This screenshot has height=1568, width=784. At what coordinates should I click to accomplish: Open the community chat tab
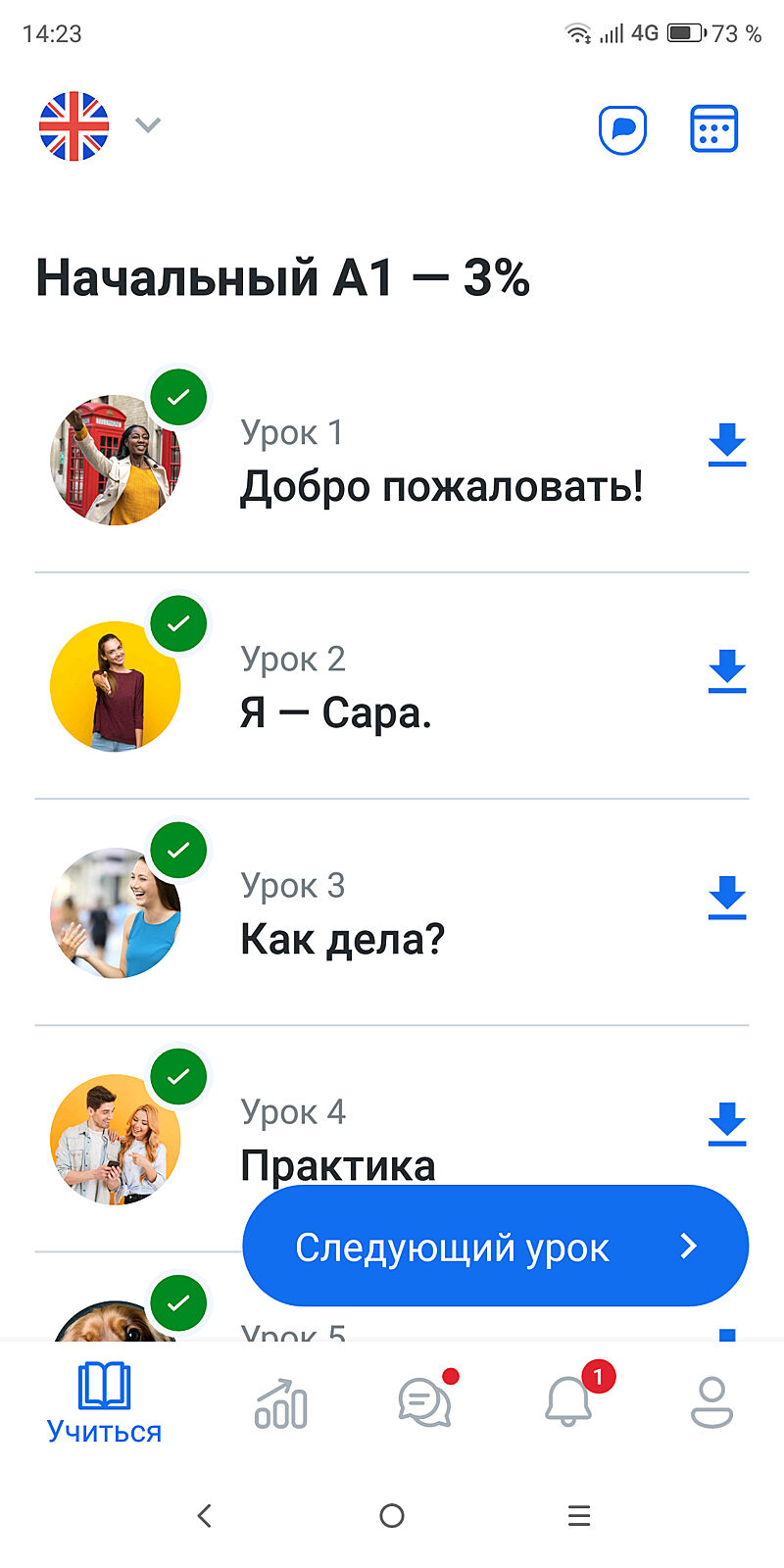pyautogui.click(x=425, y=1403)
